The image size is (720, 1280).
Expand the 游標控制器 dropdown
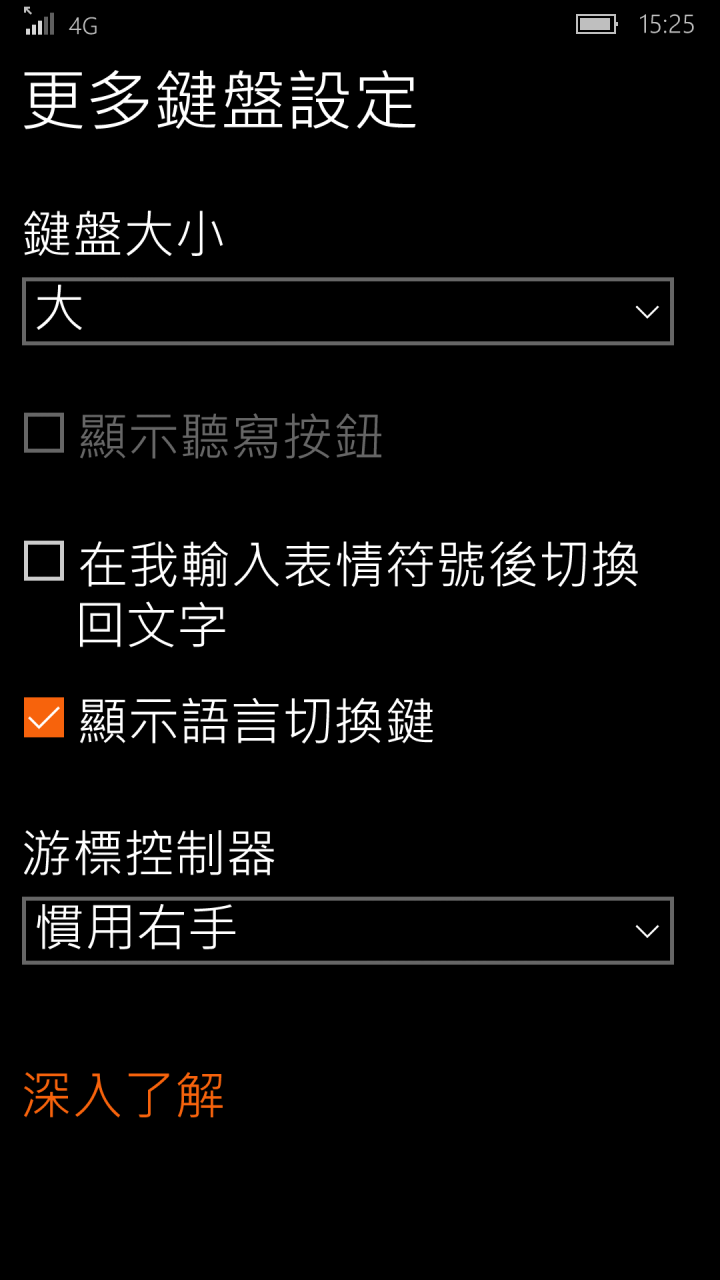(x=347, y=931)
